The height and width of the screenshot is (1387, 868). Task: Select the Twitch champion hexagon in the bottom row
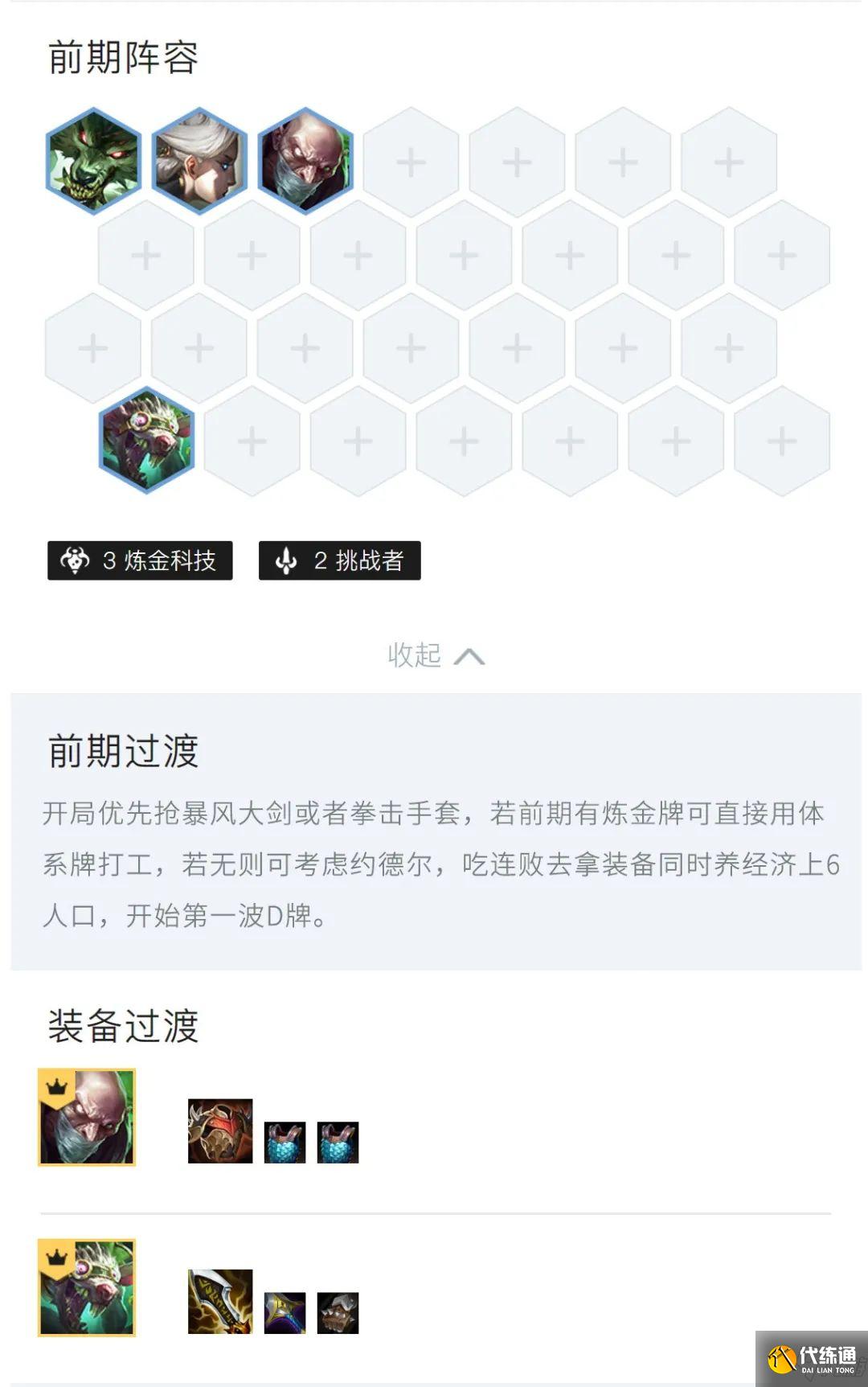pyautogui.click(x=146, y=440)
